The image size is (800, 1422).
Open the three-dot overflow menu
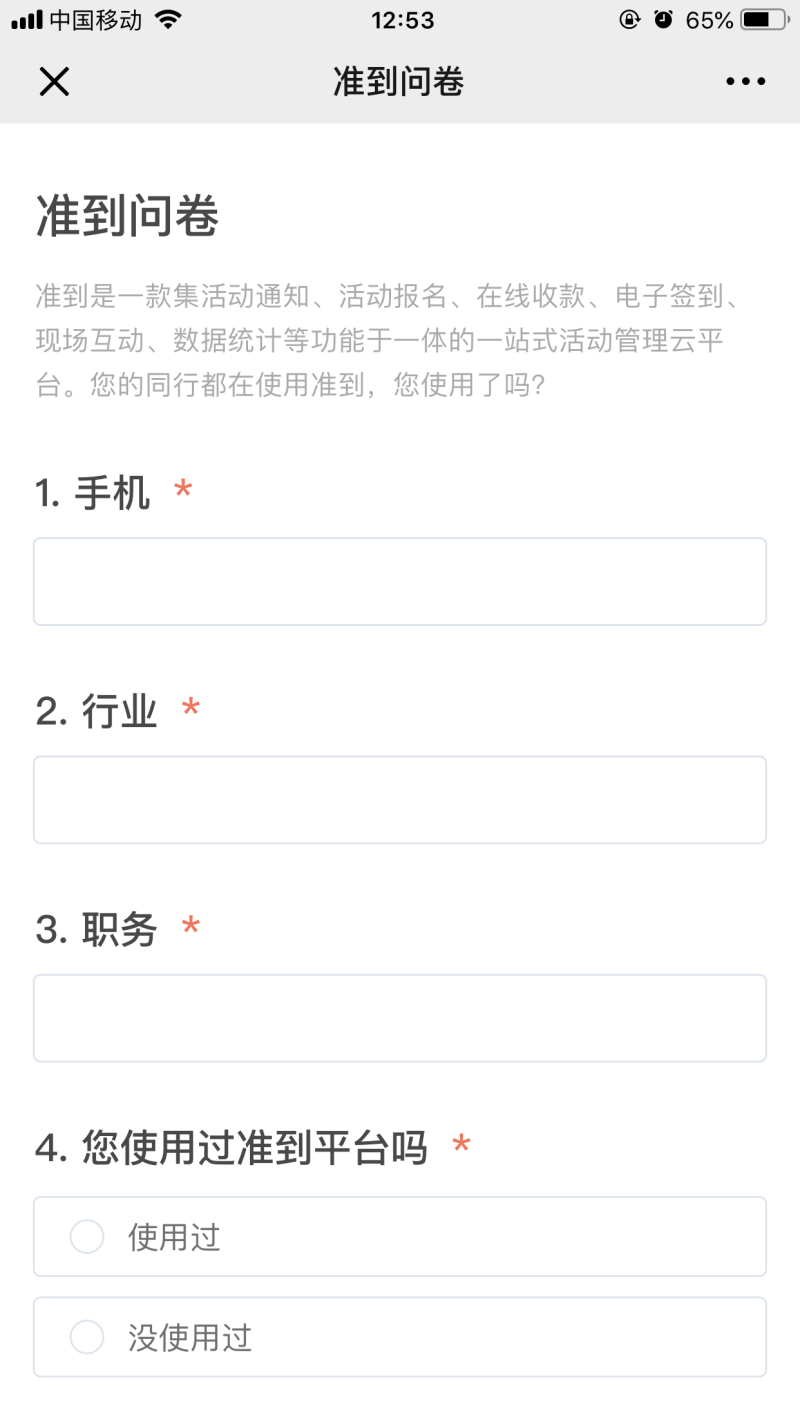coord(745,82)
